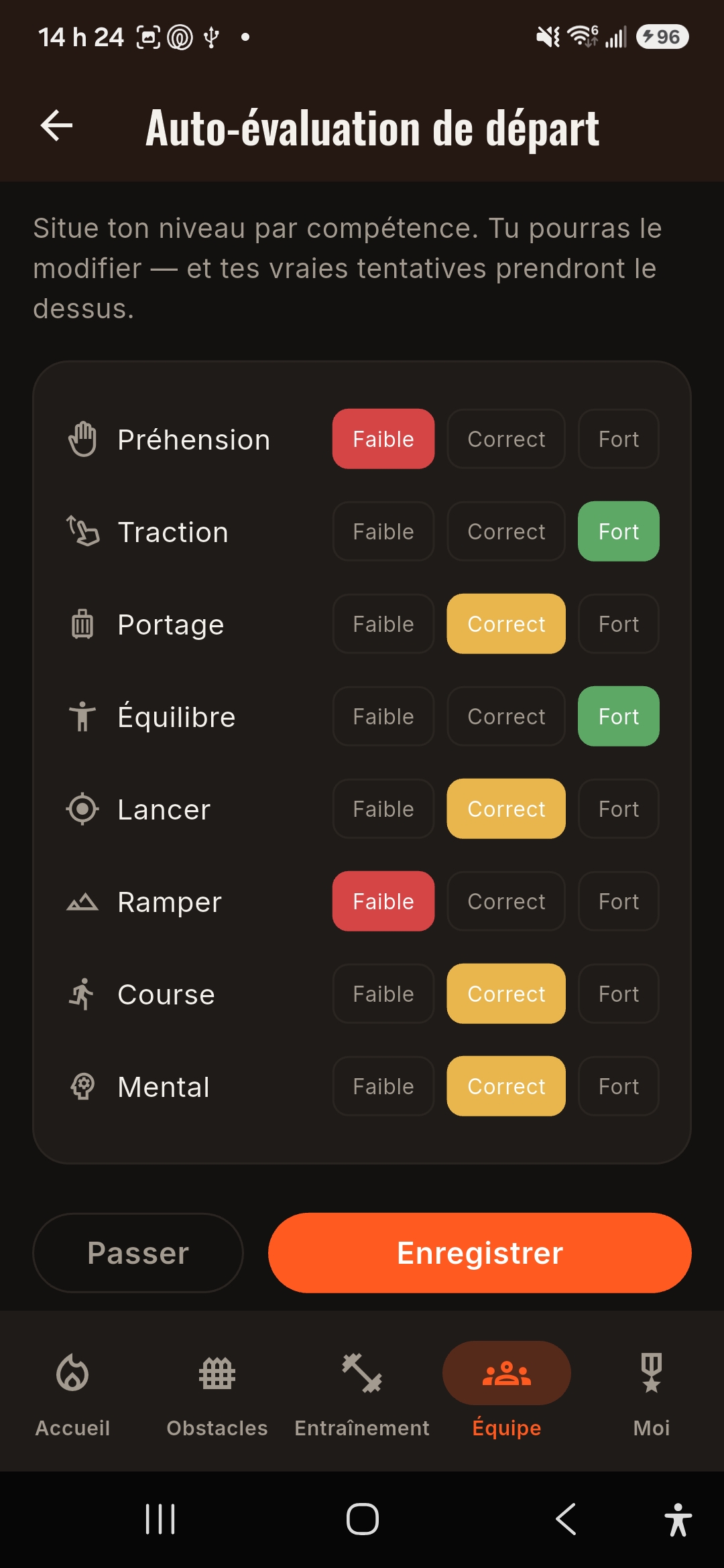
Task: Go back using the top arrow
Action: point(56,126)
